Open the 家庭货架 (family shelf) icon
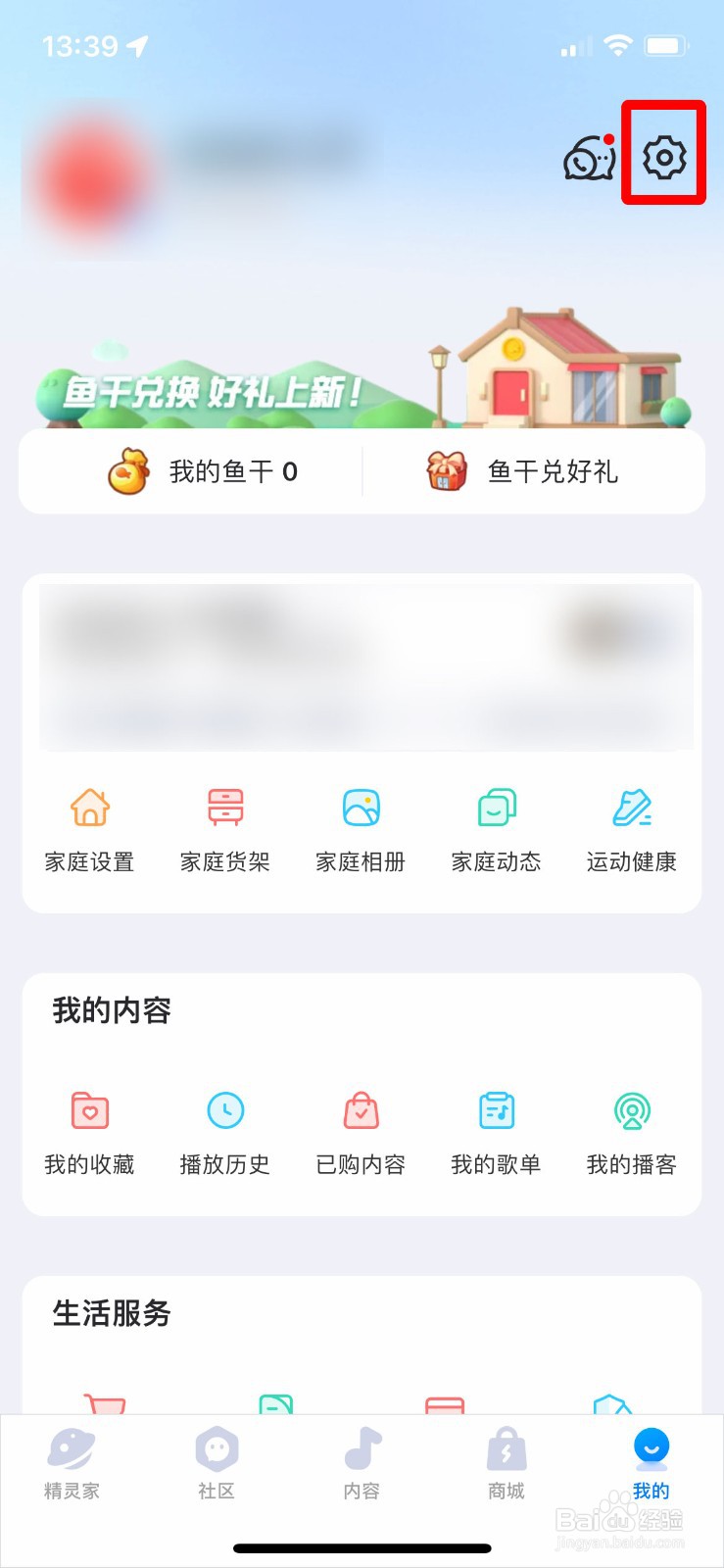Image resolution: width=724 pixels, height=1568 pixels. pos(224,828)
